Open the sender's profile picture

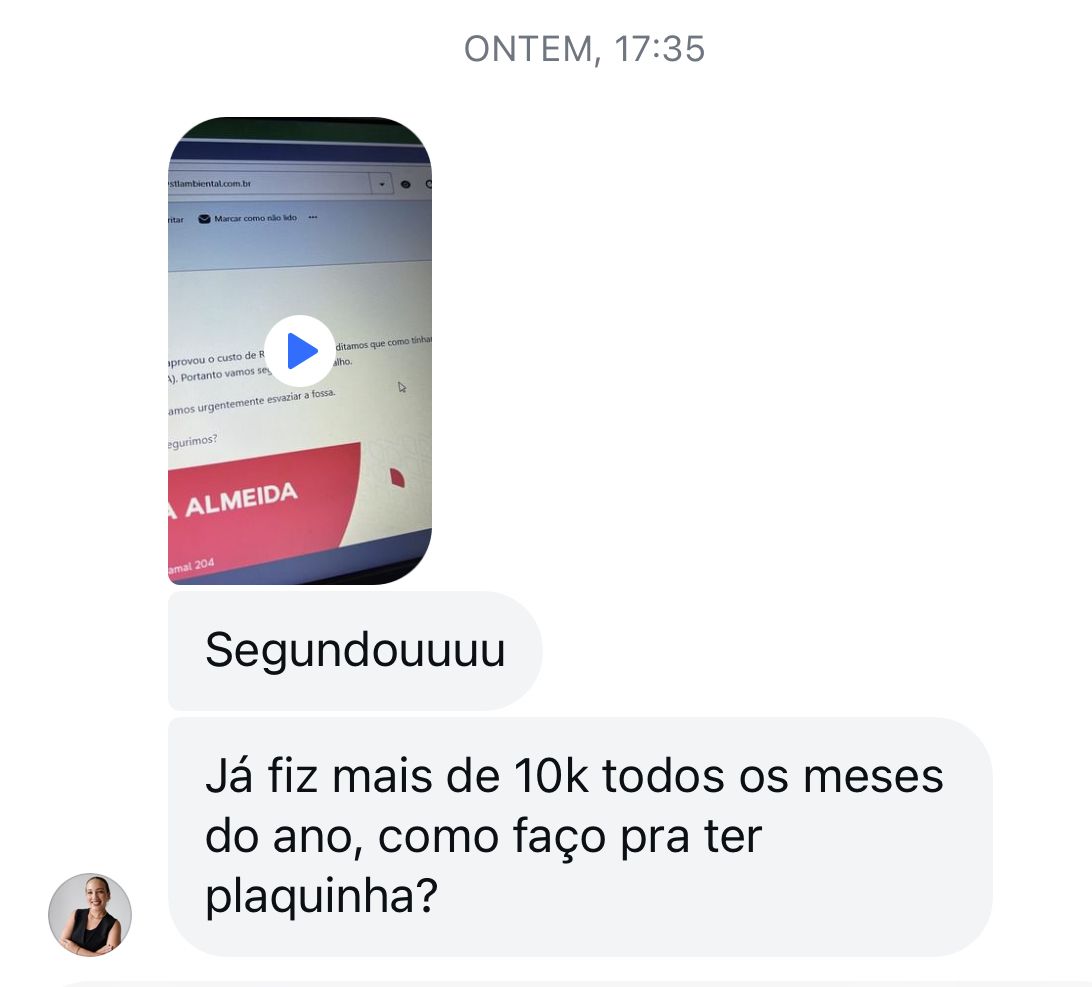click(90, 915)
